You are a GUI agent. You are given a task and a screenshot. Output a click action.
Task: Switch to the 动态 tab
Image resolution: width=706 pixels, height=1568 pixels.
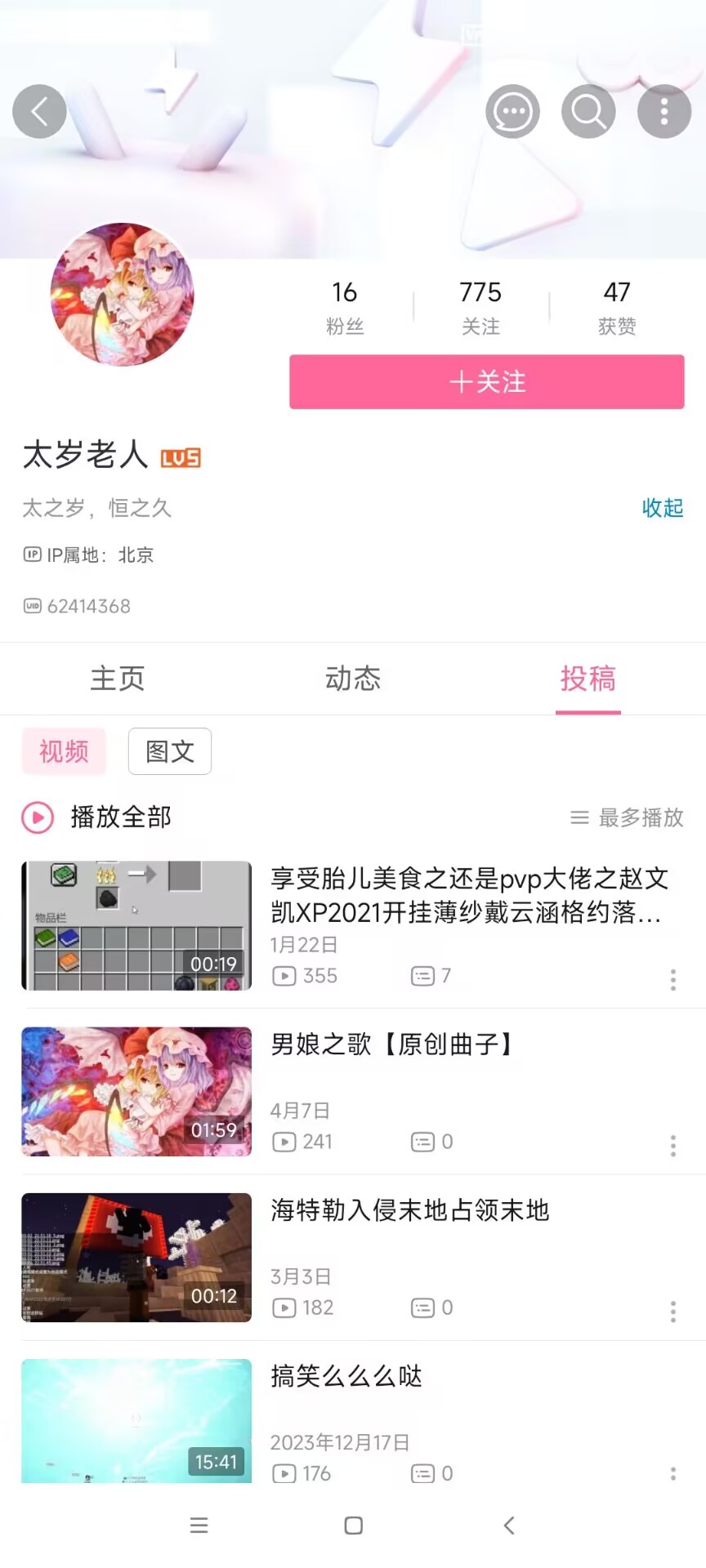(x=353, y=679)
